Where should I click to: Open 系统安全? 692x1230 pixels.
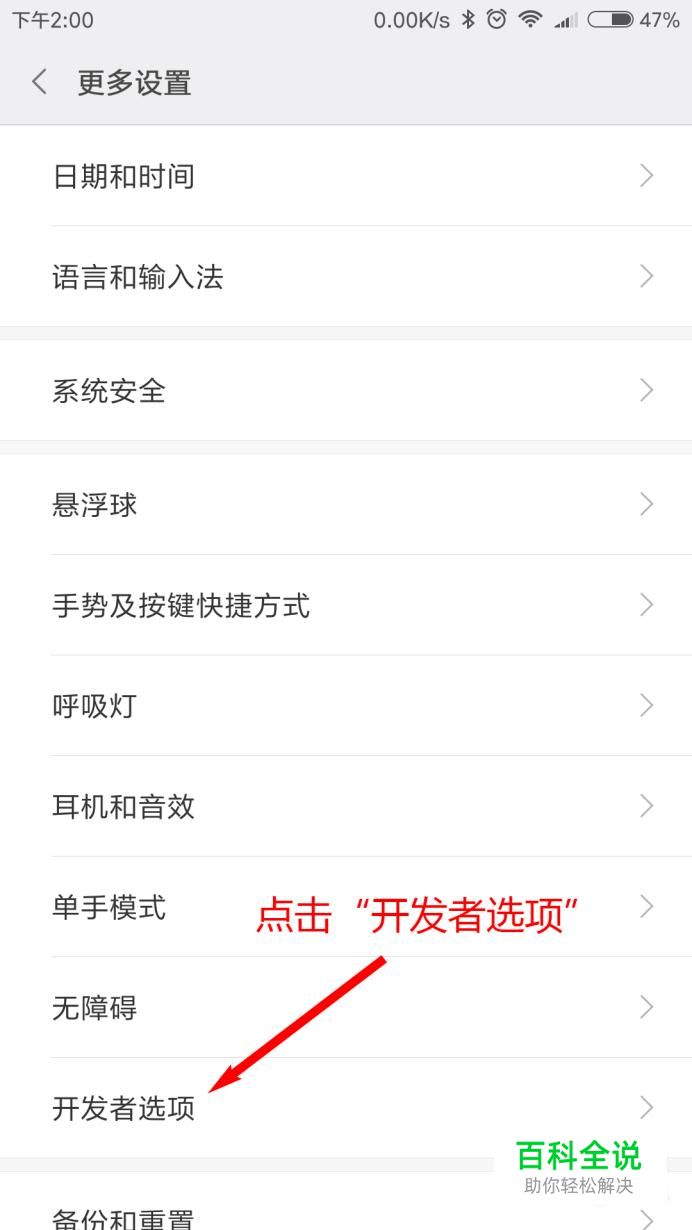(x=346, y=390)
